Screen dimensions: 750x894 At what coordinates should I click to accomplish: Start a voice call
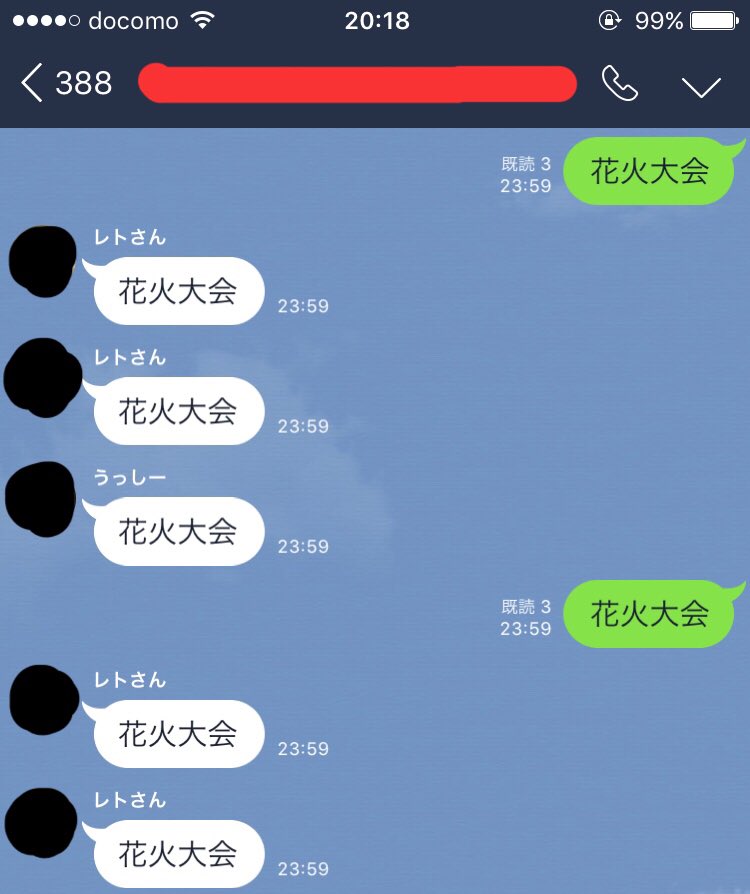point(620,85)
